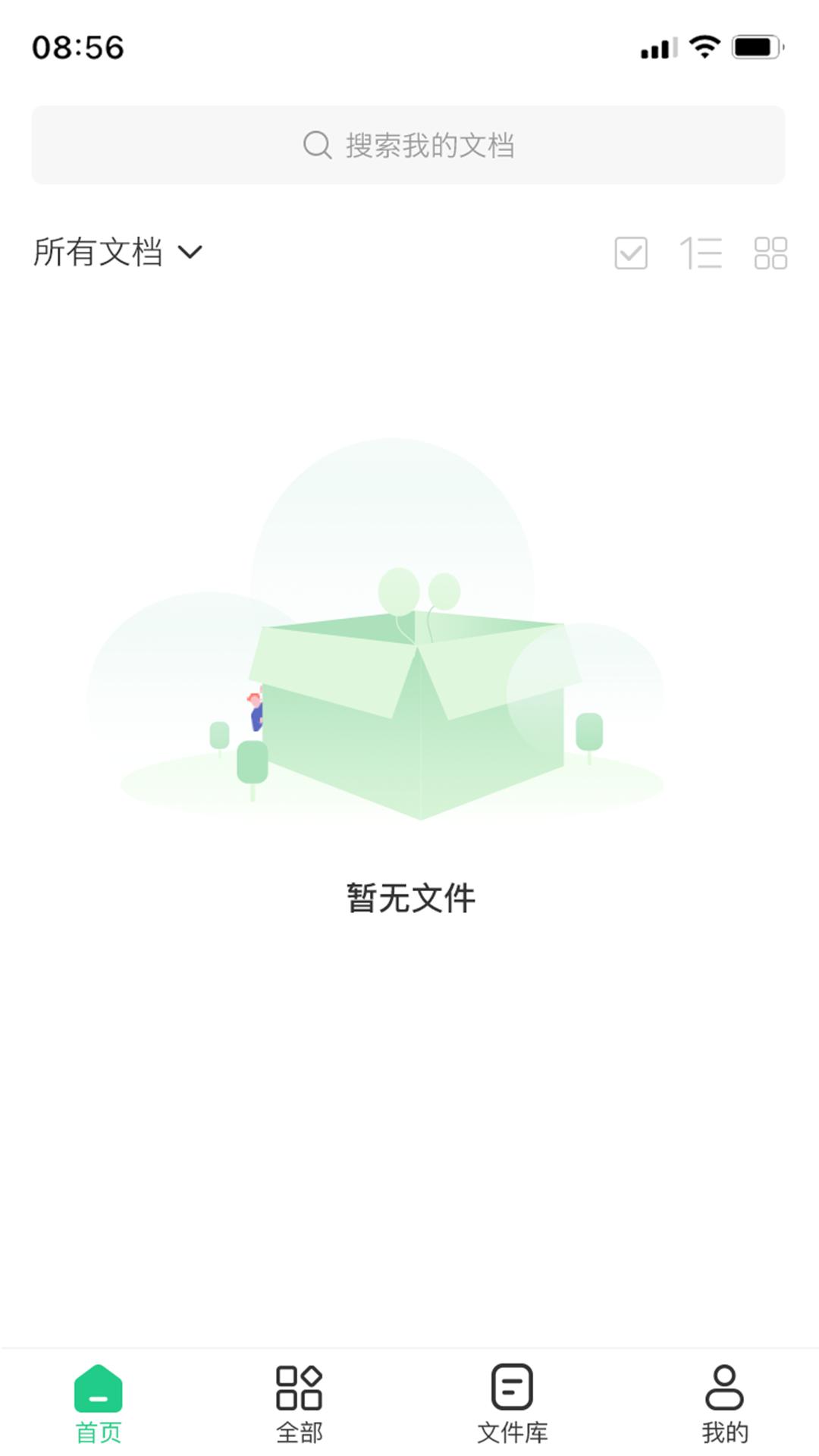Enable multi-select checkbox mode
The height and width of the screenshot is (1456, 819).
pyautogui.click(x=631, y=253)
